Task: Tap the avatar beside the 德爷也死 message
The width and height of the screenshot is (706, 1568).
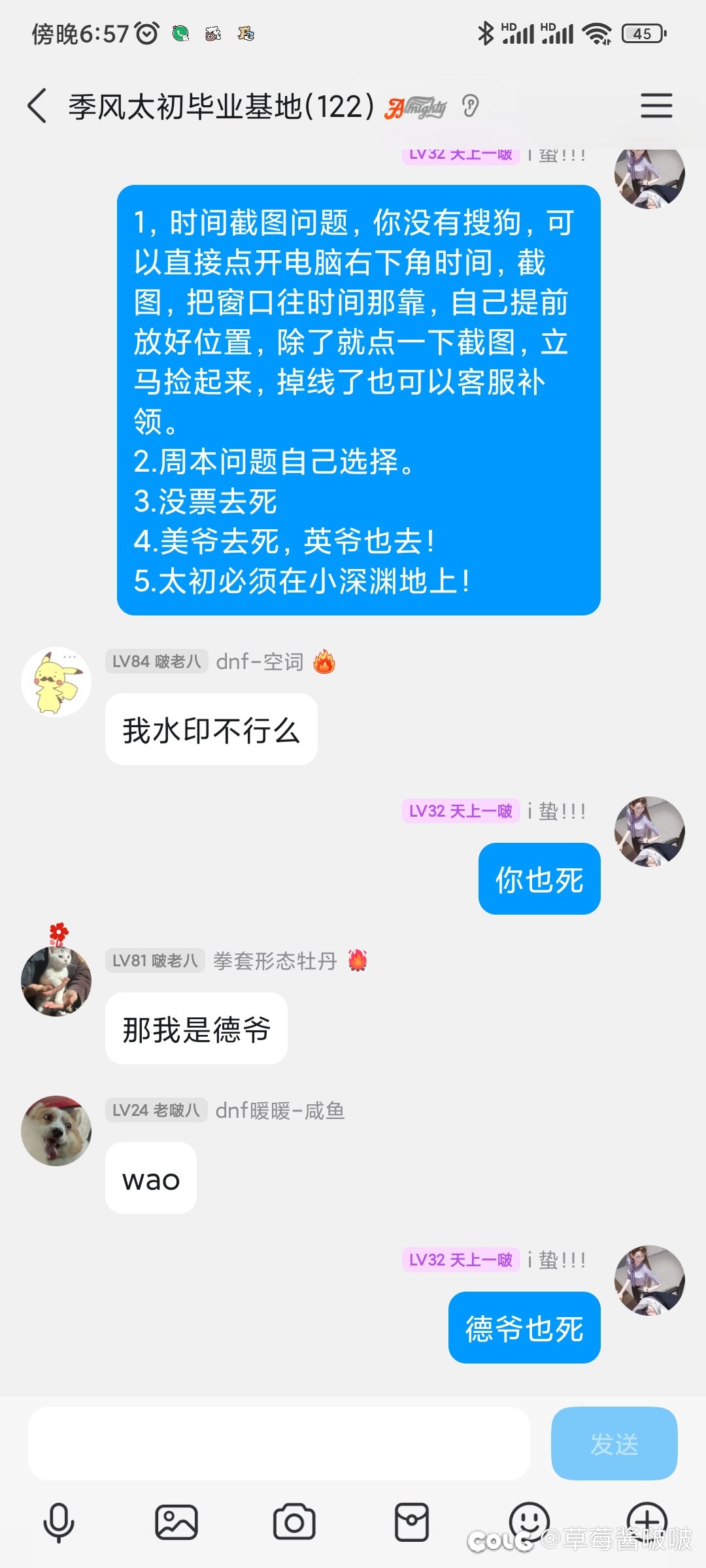Action: pos(650,1281)
